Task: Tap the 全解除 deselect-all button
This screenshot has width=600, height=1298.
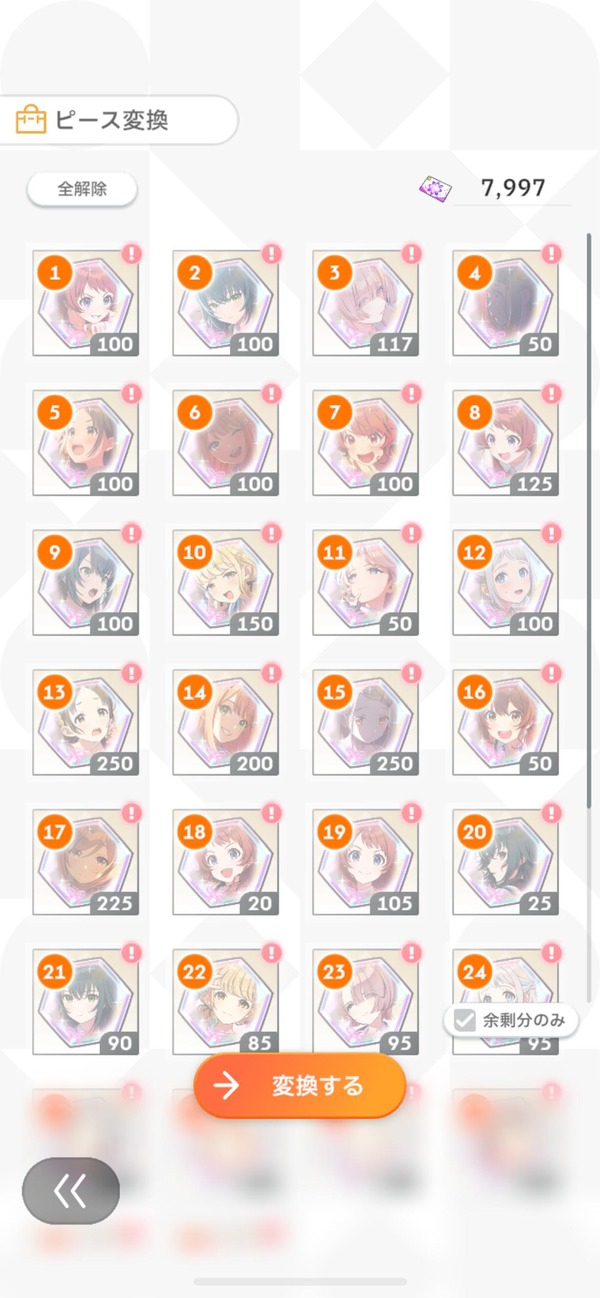Action: [82, 189]
